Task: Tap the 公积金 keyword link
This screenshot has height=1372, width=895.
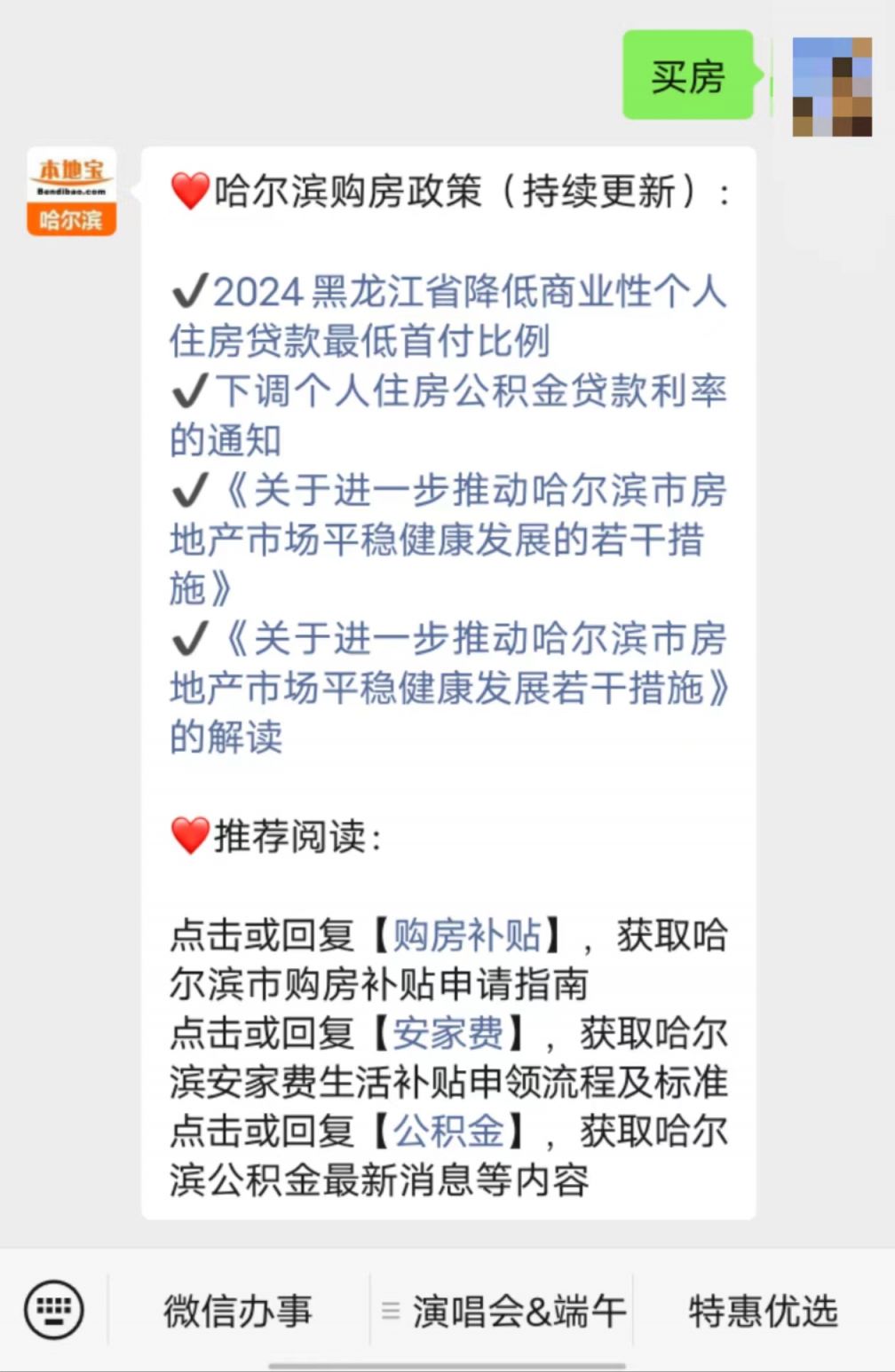Action: point(448,1131)
